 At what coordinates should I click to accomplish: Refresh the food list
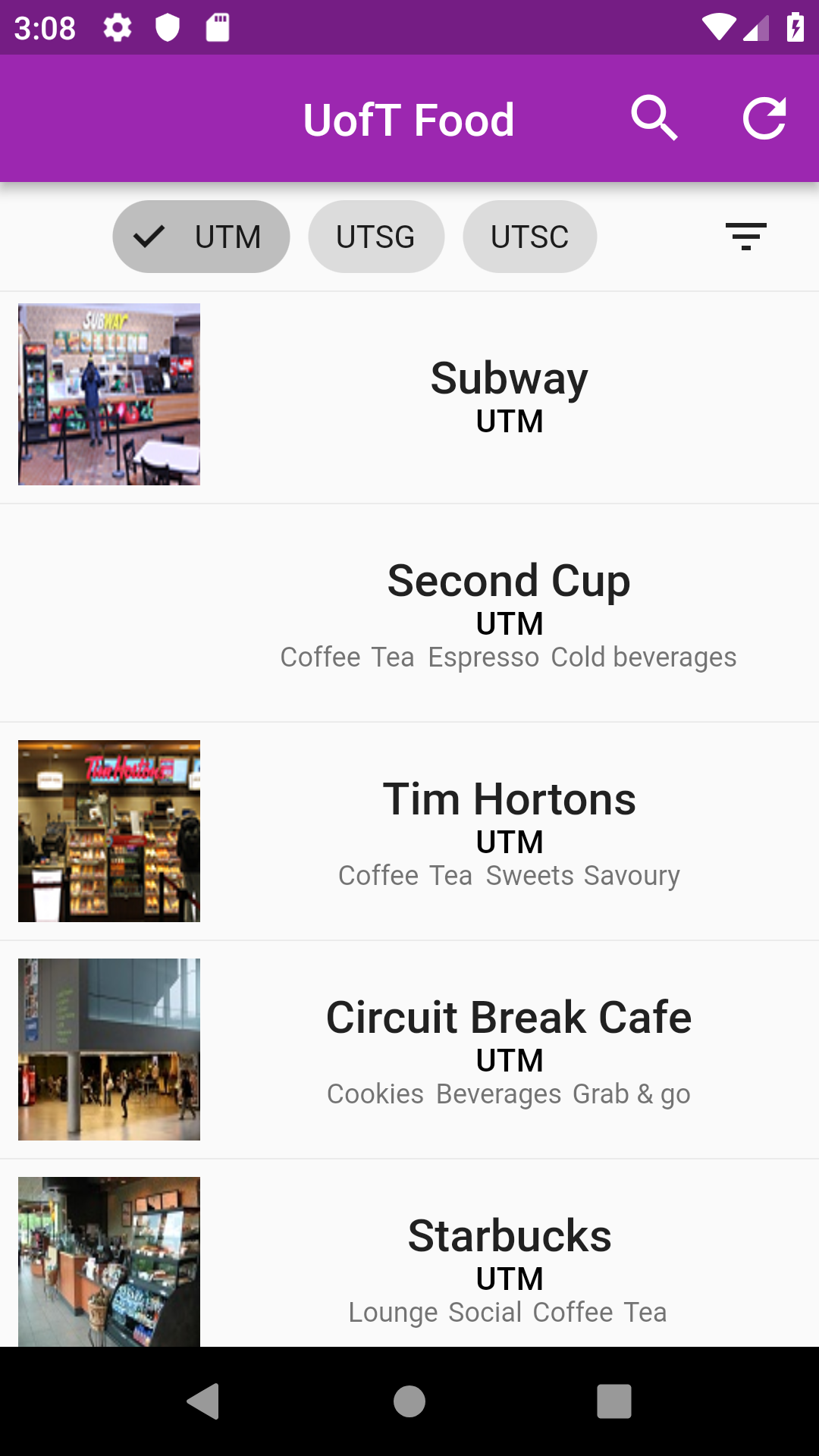[x=764, y=118]
